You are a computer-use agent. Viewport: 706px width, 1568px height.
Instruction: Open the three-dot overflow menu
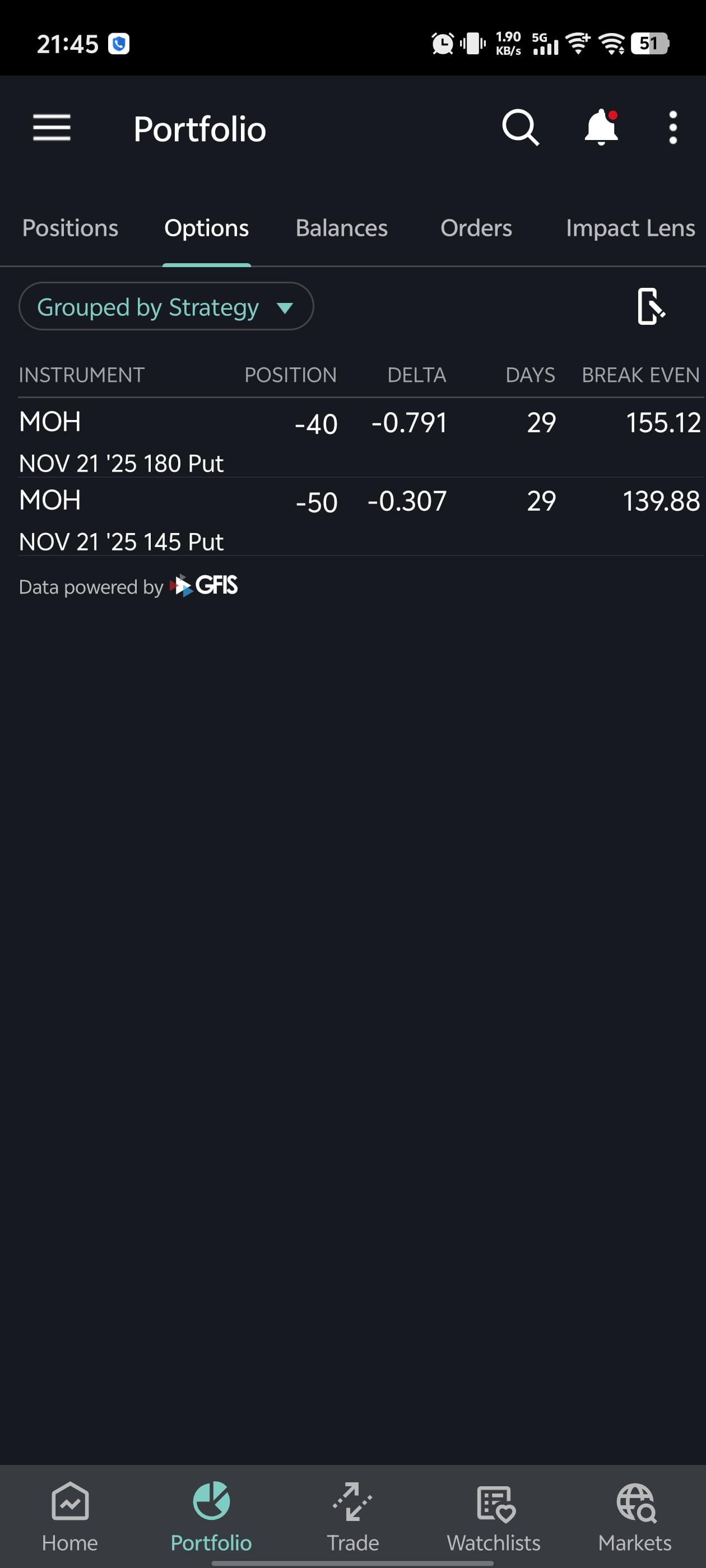coord(672,128)
